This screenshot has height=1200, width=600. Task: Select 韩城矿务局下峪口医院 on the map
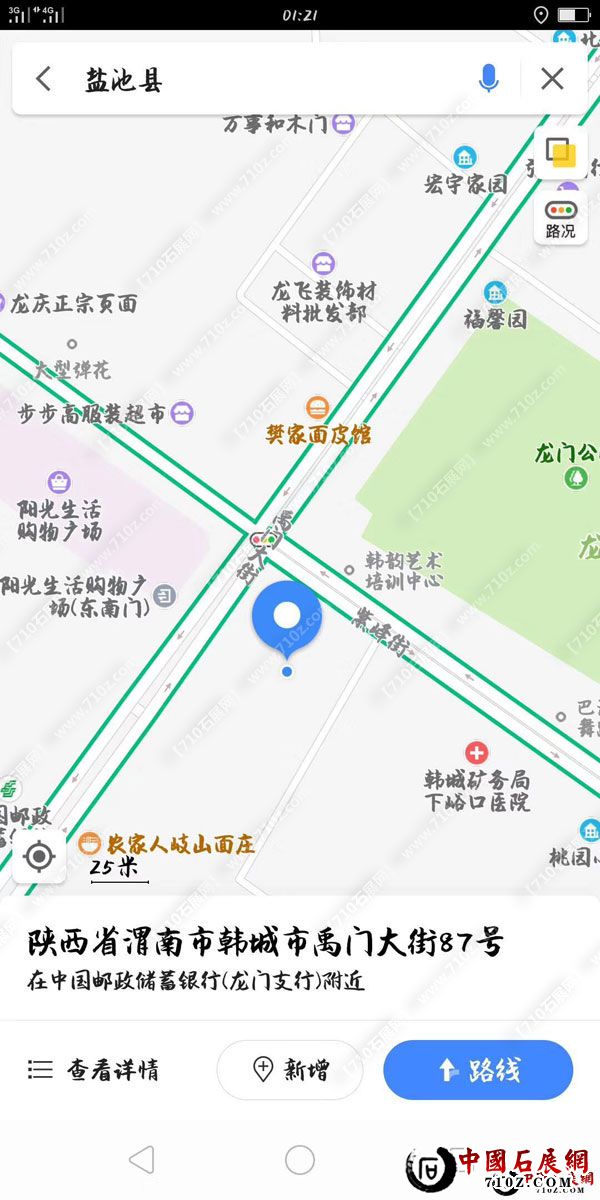pyautogui.click(x=477, y=779)
